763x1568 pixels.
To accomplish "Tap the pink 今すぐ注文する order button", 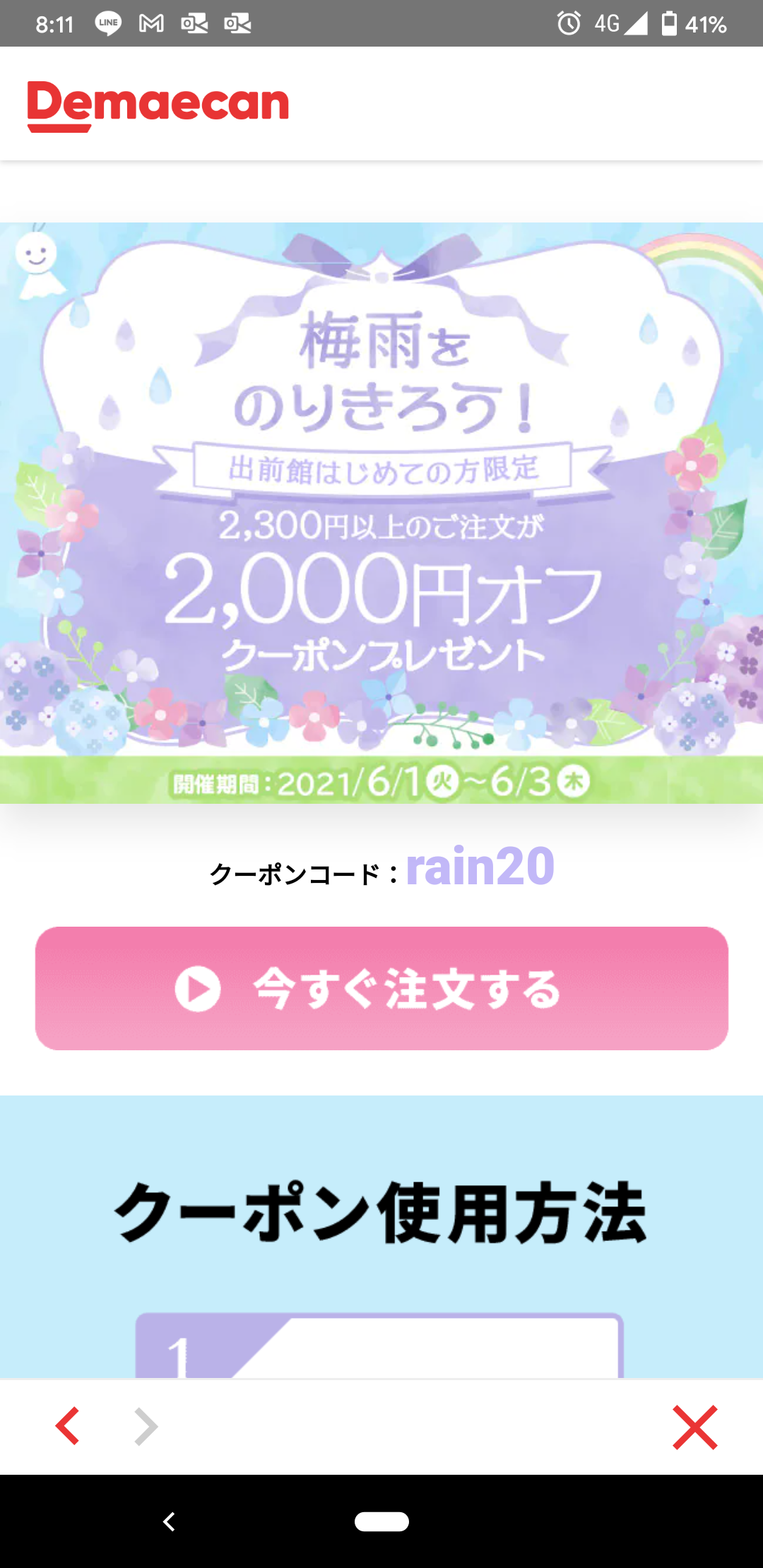I will click(381, 988).
